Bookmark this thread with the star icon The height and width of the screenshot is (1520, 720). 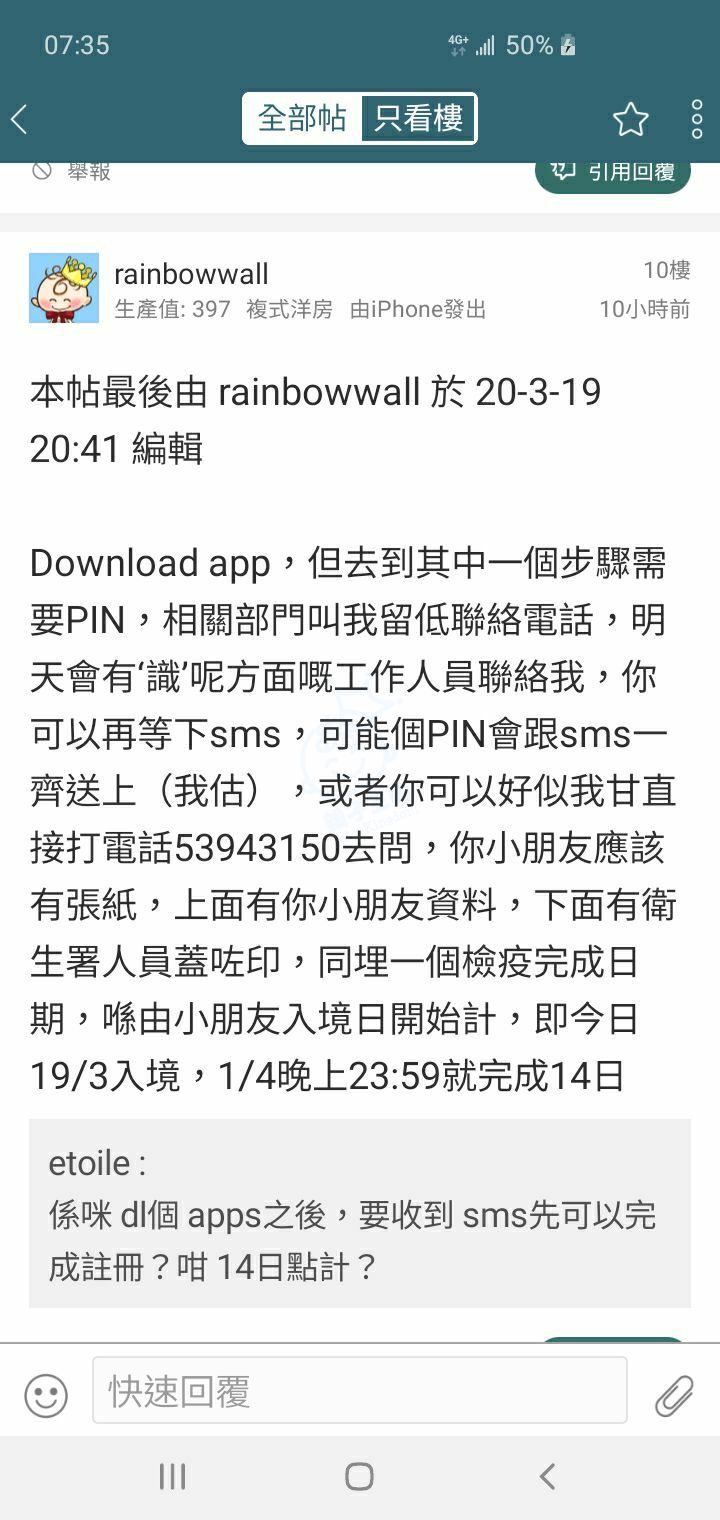point(630,120)
